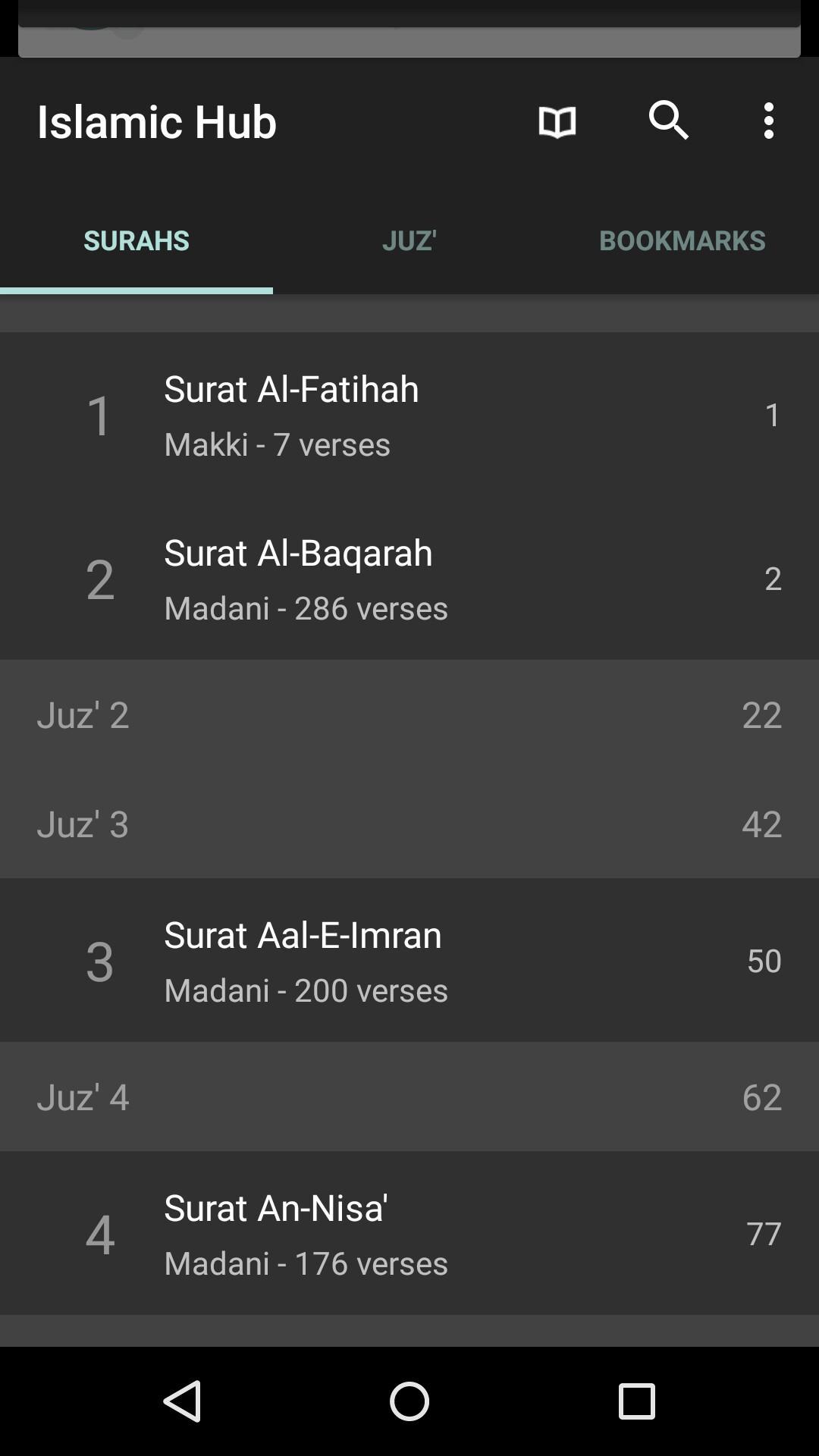Search the Quran with the magnifier icon
Viewport: 819px width, 1456px height.
click(668, 121)
